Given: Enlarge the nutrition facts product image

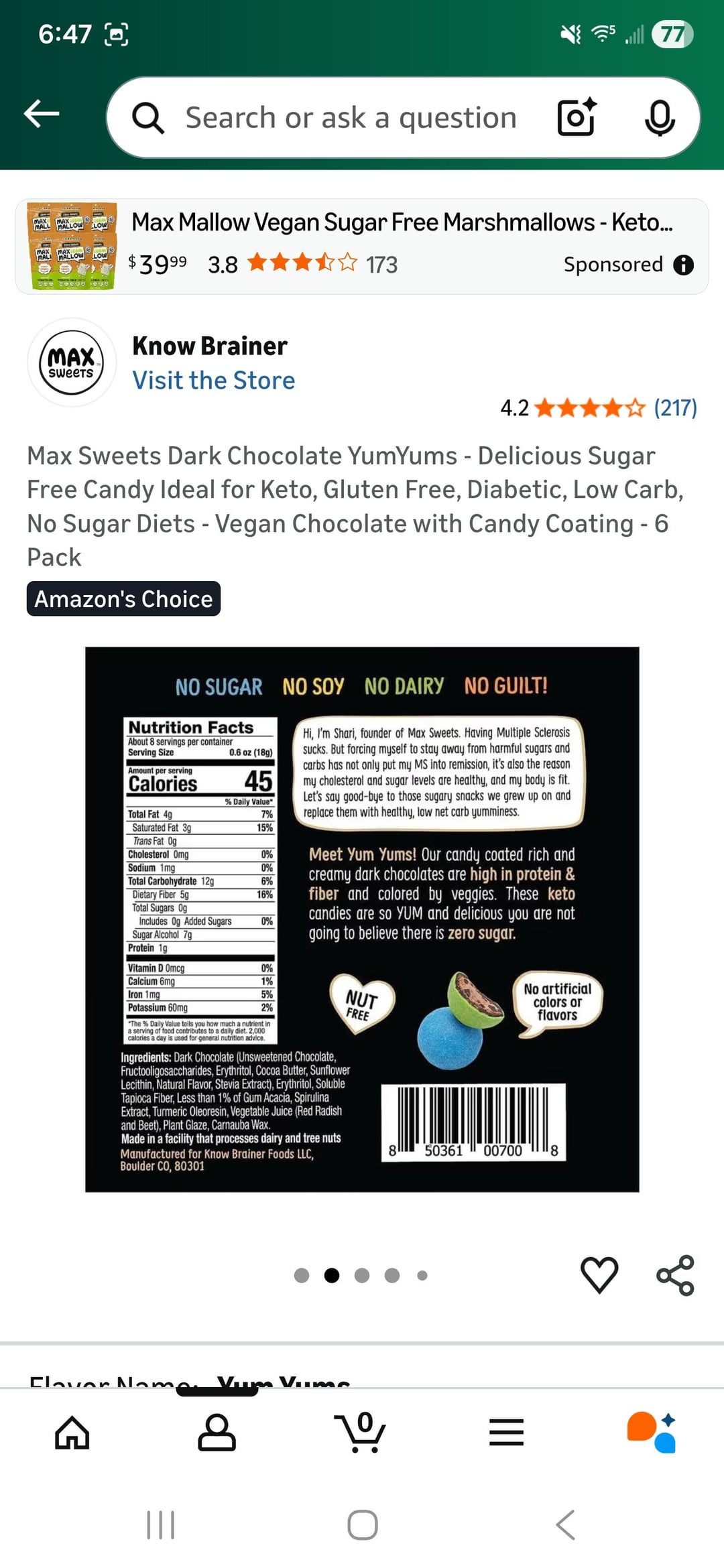Looking at the screenshot, I should tap(362, 919).
